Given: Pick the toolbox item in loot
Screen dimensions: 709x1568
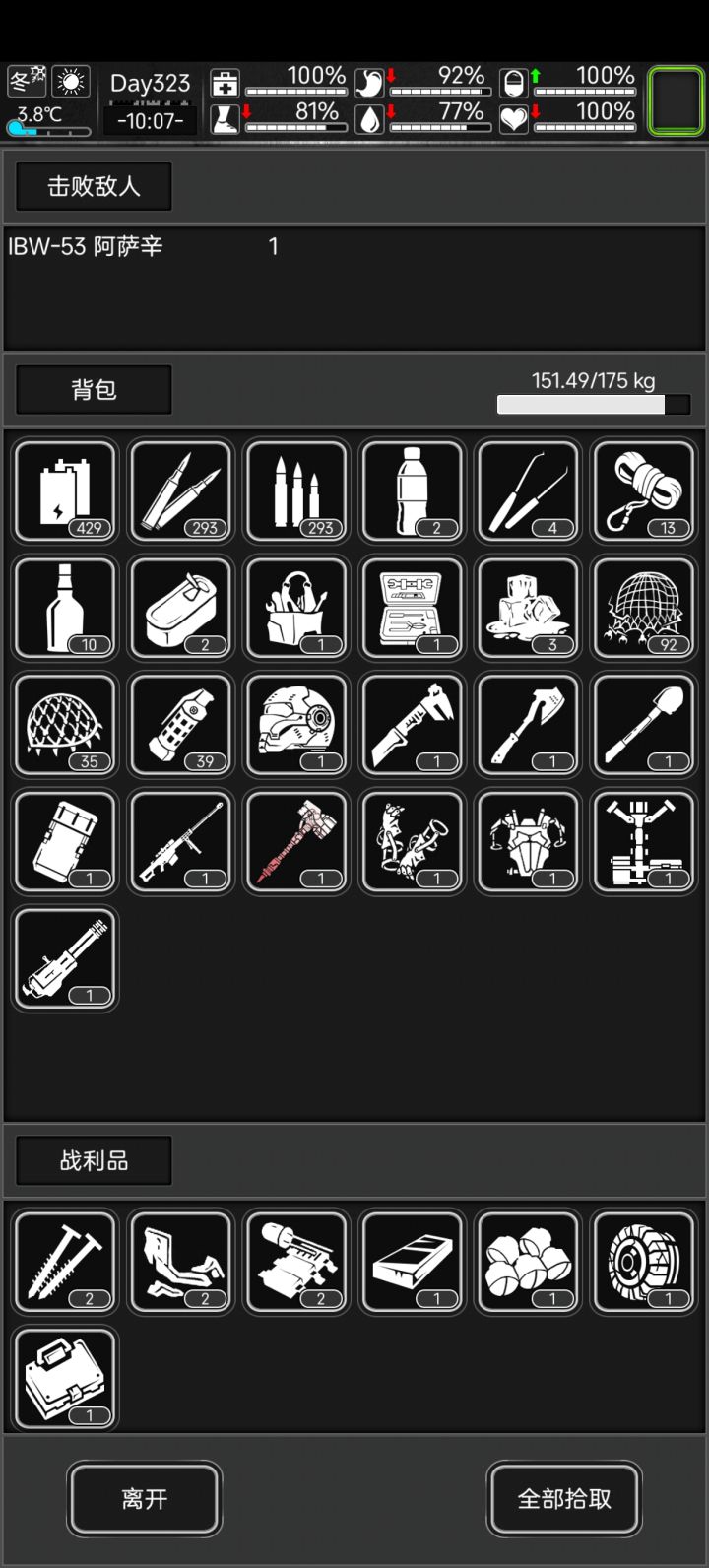Looking at the screenshot, I should [65, 1378].
